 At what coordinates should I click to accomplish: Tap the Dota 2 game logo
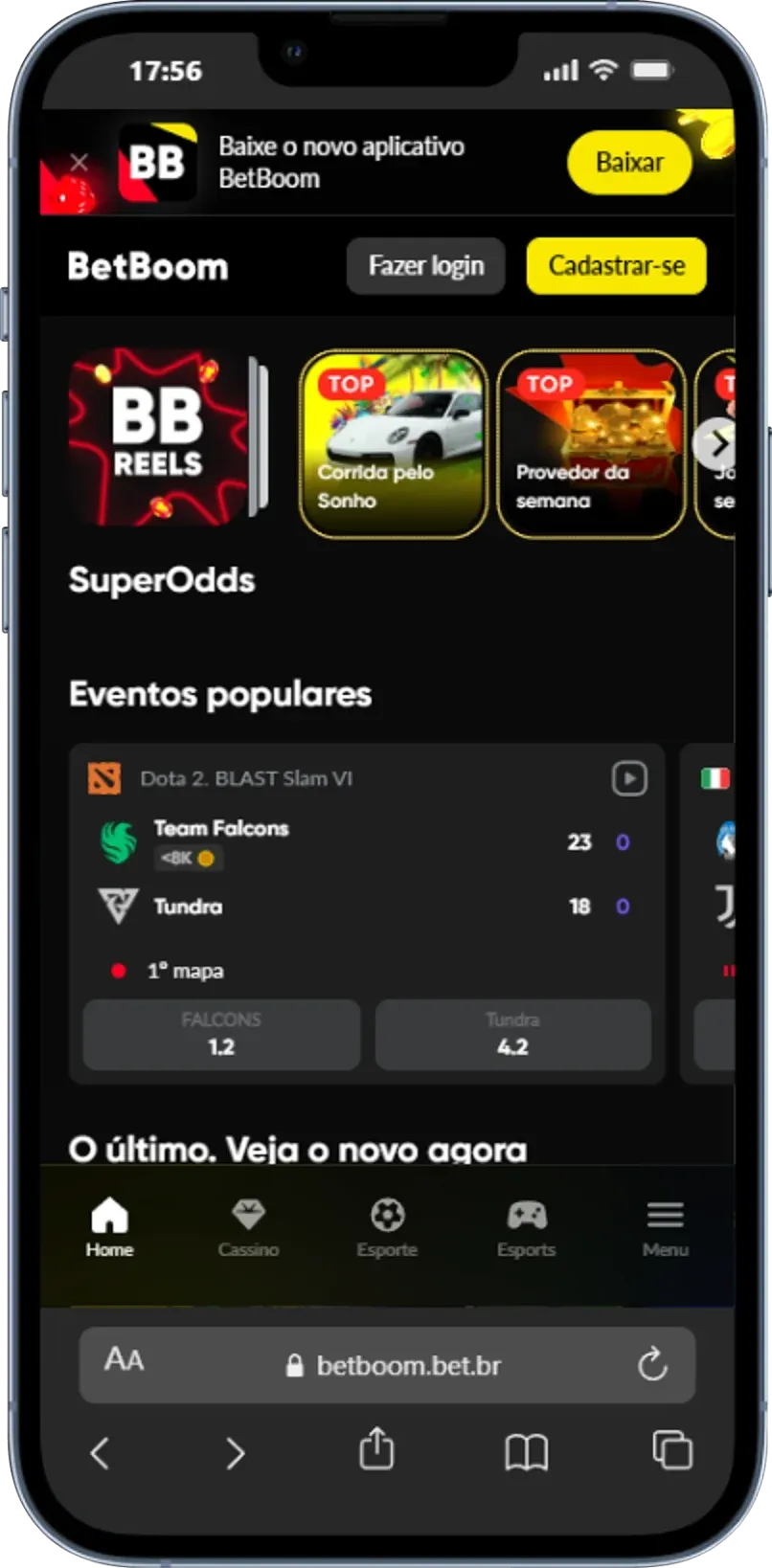[103, 778]
